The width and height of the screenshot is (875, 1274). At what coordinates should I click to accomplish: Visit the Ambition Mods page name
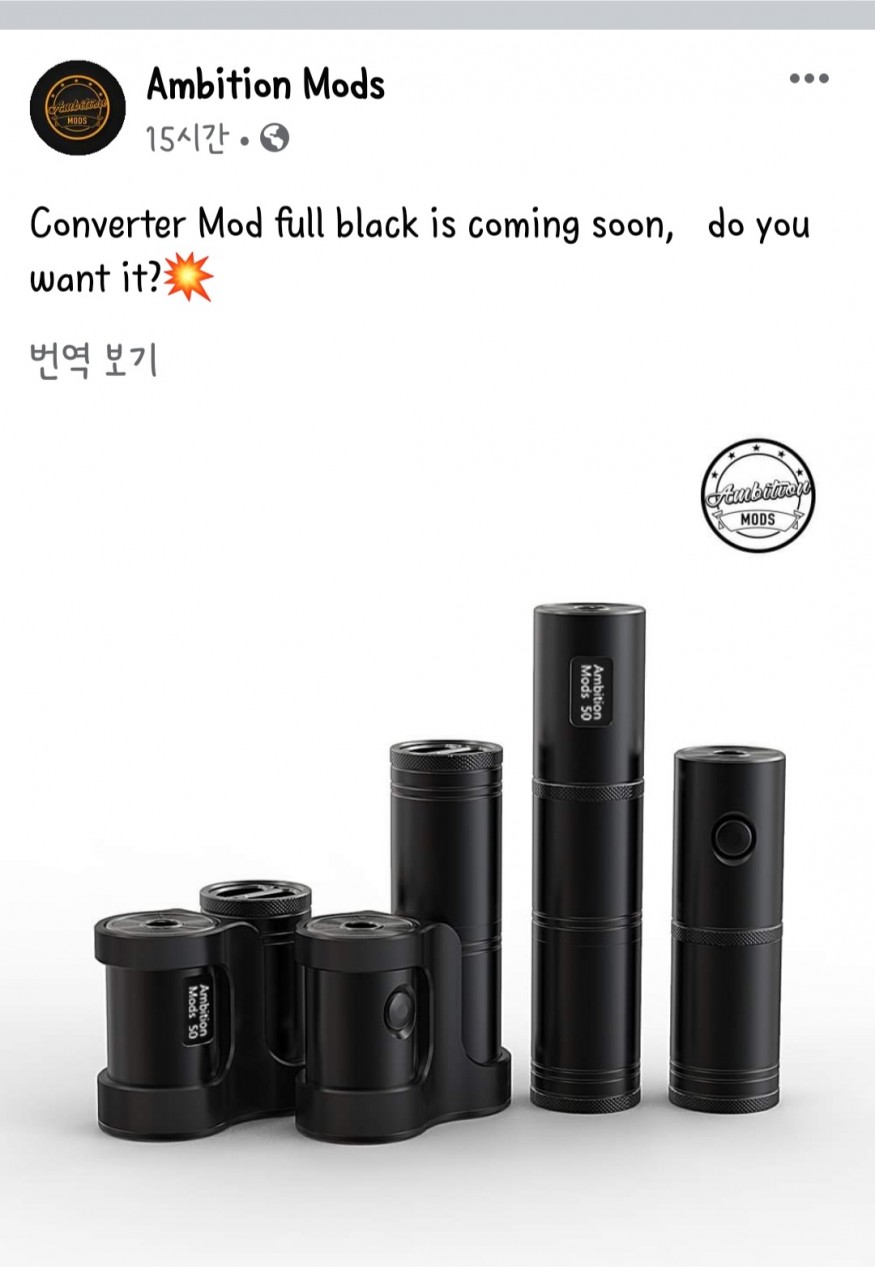tap(265, 85)
